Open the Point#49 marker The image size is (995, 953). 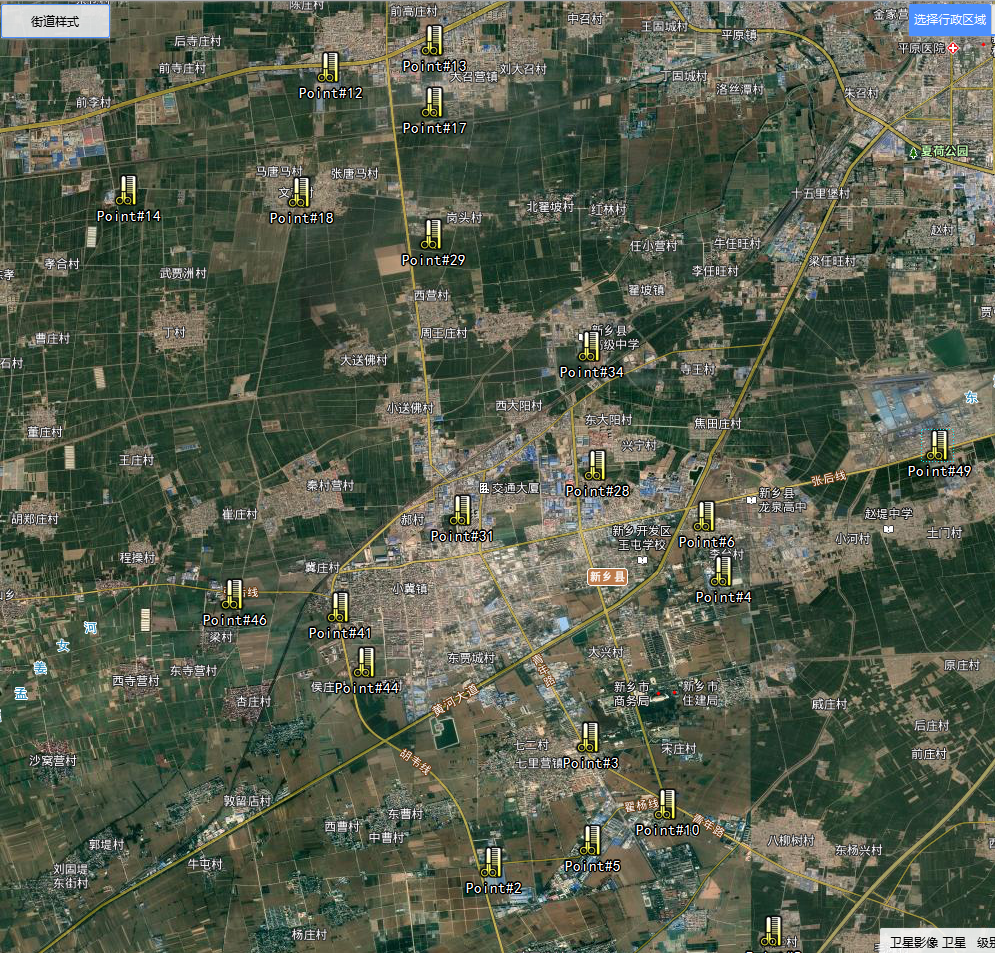click(x=938, y=446)
